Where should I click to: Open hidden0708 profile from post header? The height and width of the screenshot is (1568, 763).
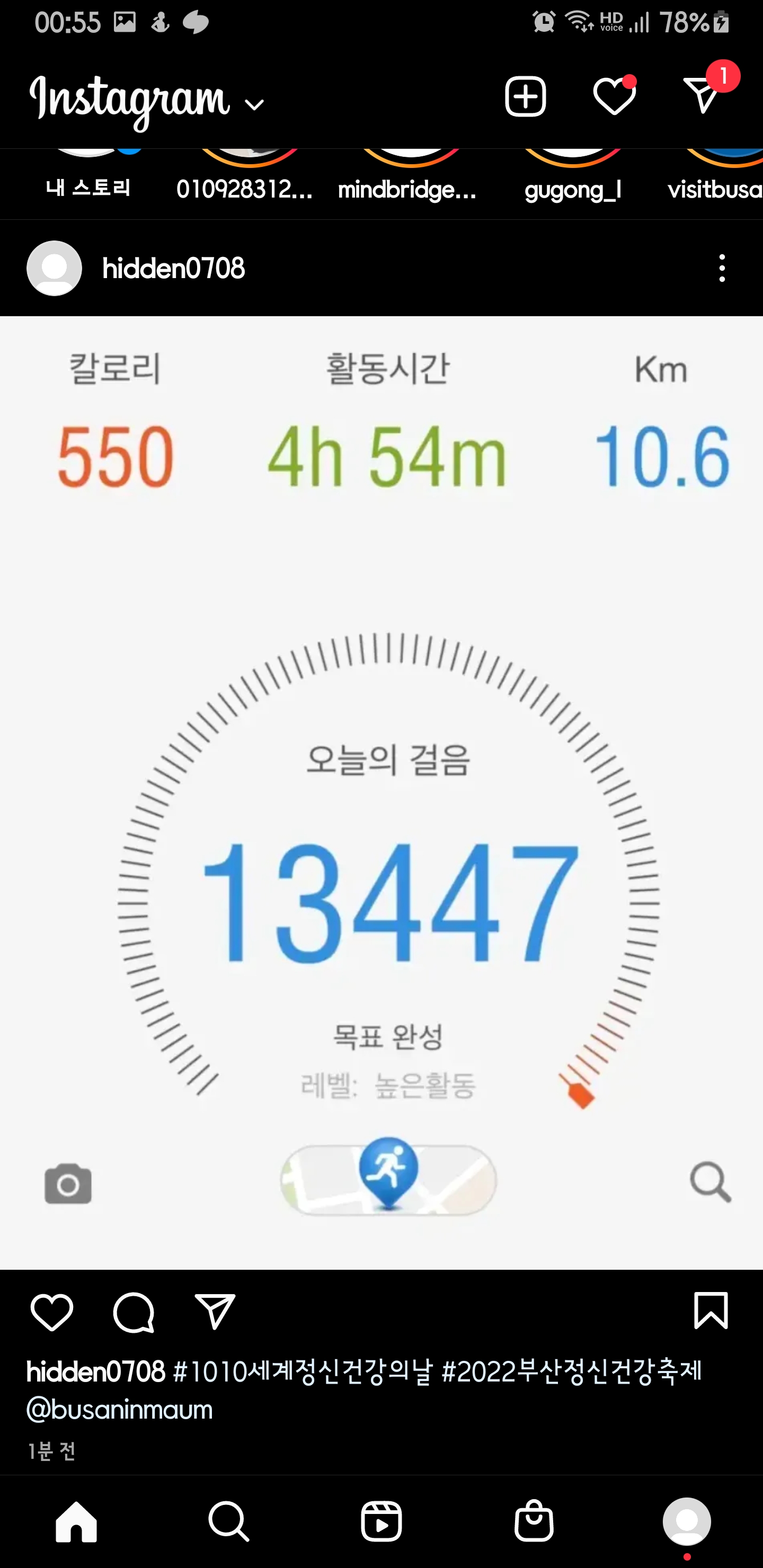[x=173, y=269]
